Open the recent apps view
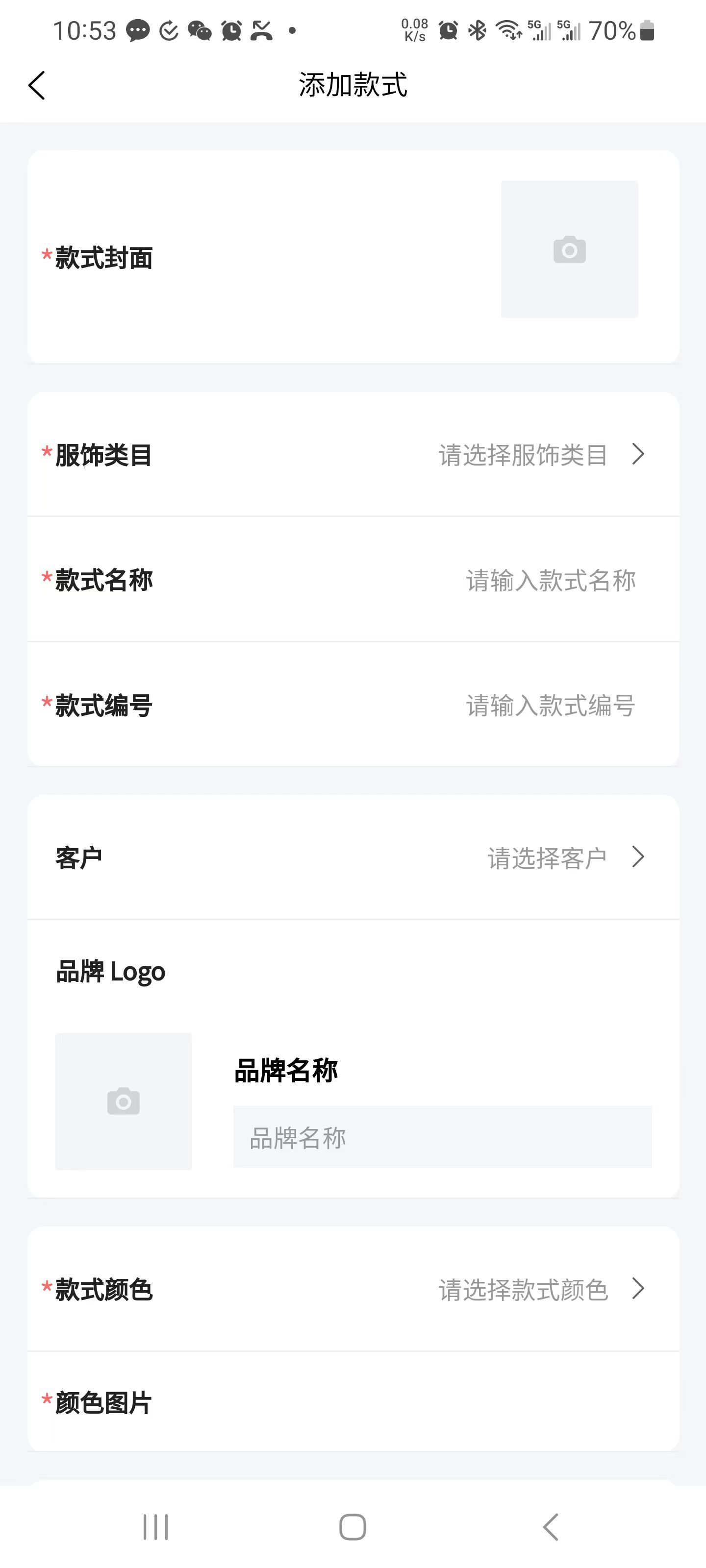This screenshot has width=706, height=1568. [155, 1527]
